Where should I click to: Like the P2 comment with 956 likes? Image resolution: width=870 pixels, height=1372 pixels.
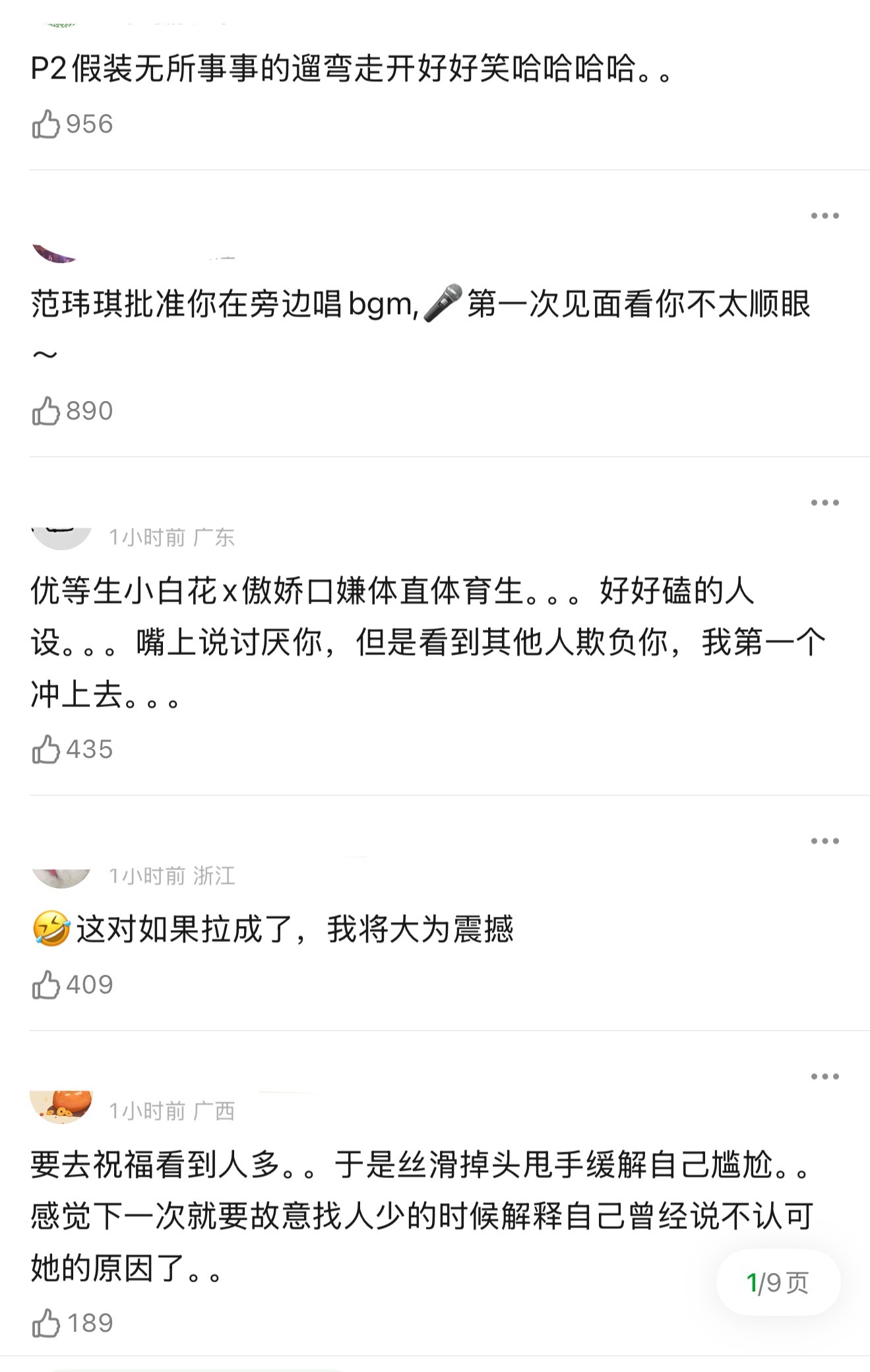[x=46, y=121]
